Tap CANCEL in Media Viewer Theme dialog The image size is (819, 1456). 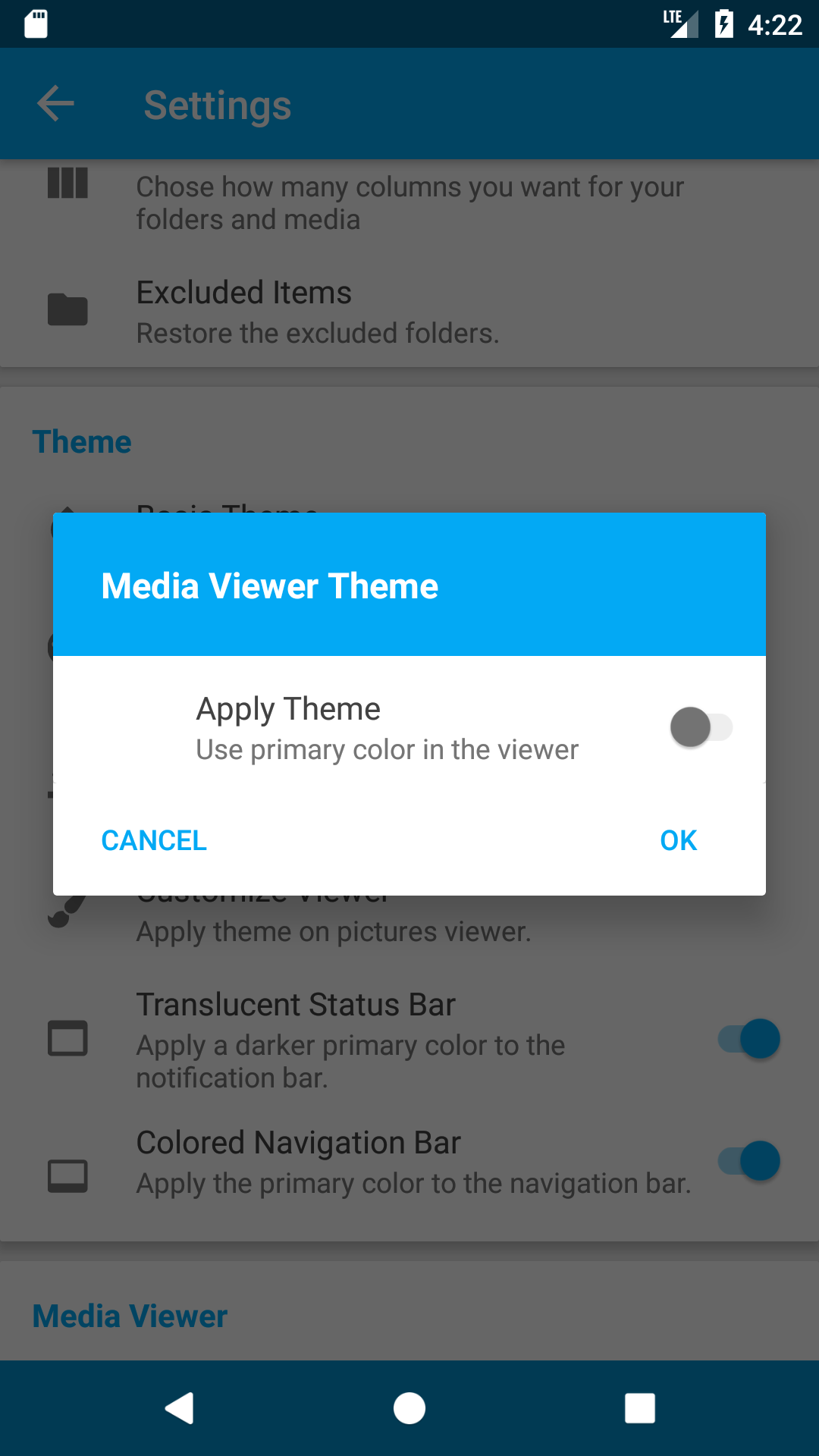point(154,840)
